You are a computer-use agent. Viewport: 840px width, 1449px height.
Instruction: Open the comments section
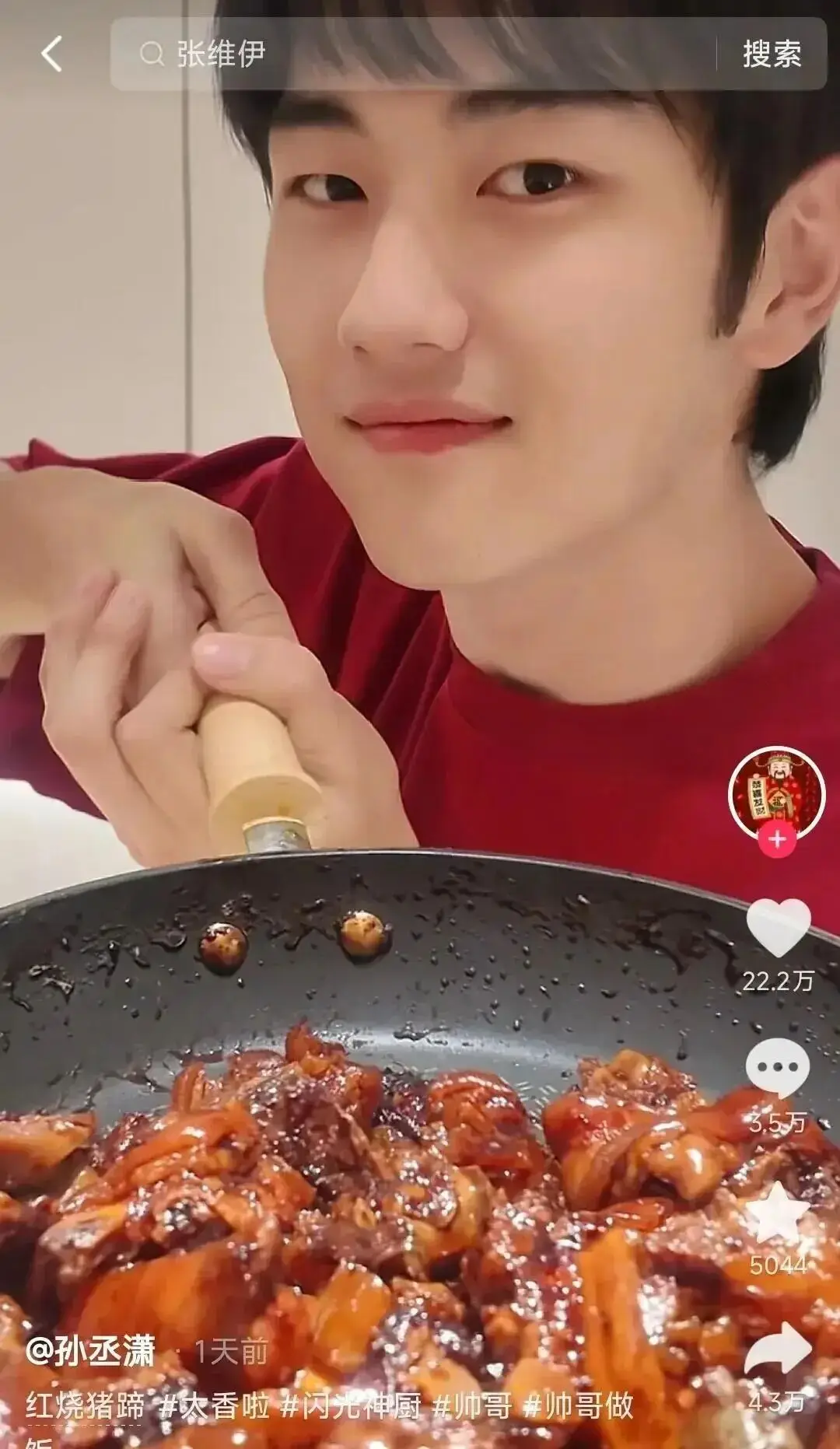778,1067
